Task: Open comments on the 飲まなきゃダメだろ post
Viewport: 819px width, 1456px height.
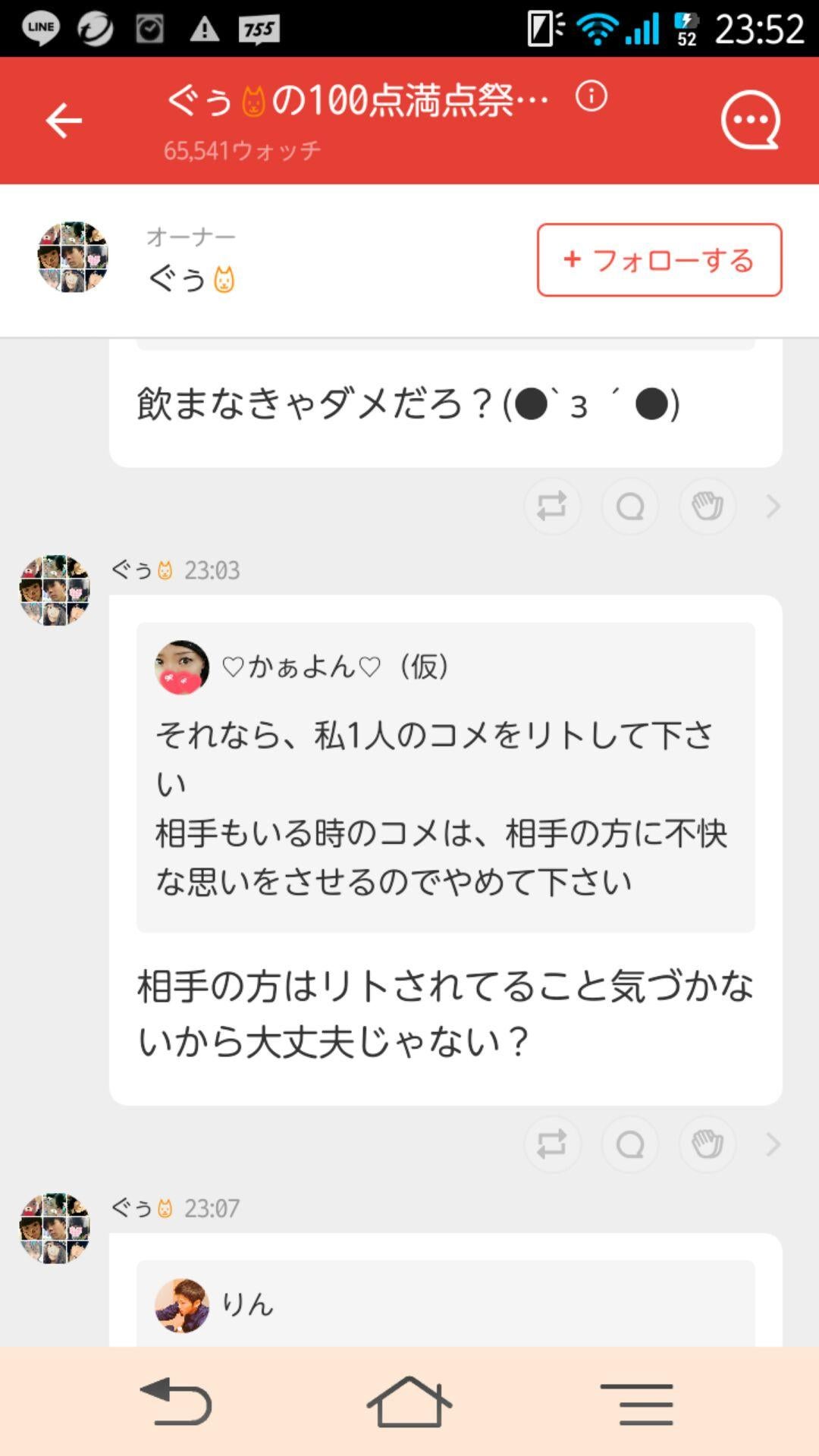Action: 630,506
